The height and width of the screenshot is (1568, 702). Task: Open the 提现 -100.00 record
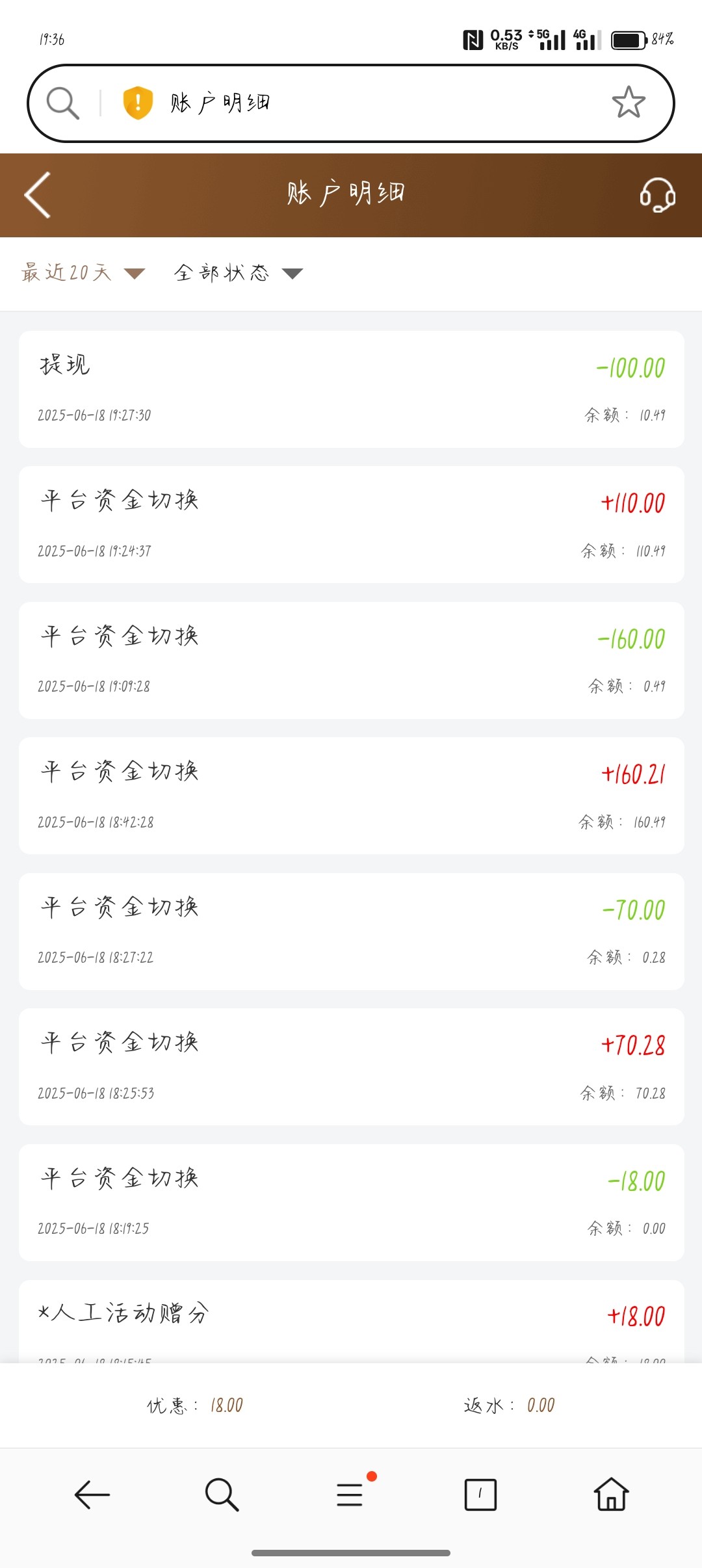pyautogui.click(x=352, y=389)
